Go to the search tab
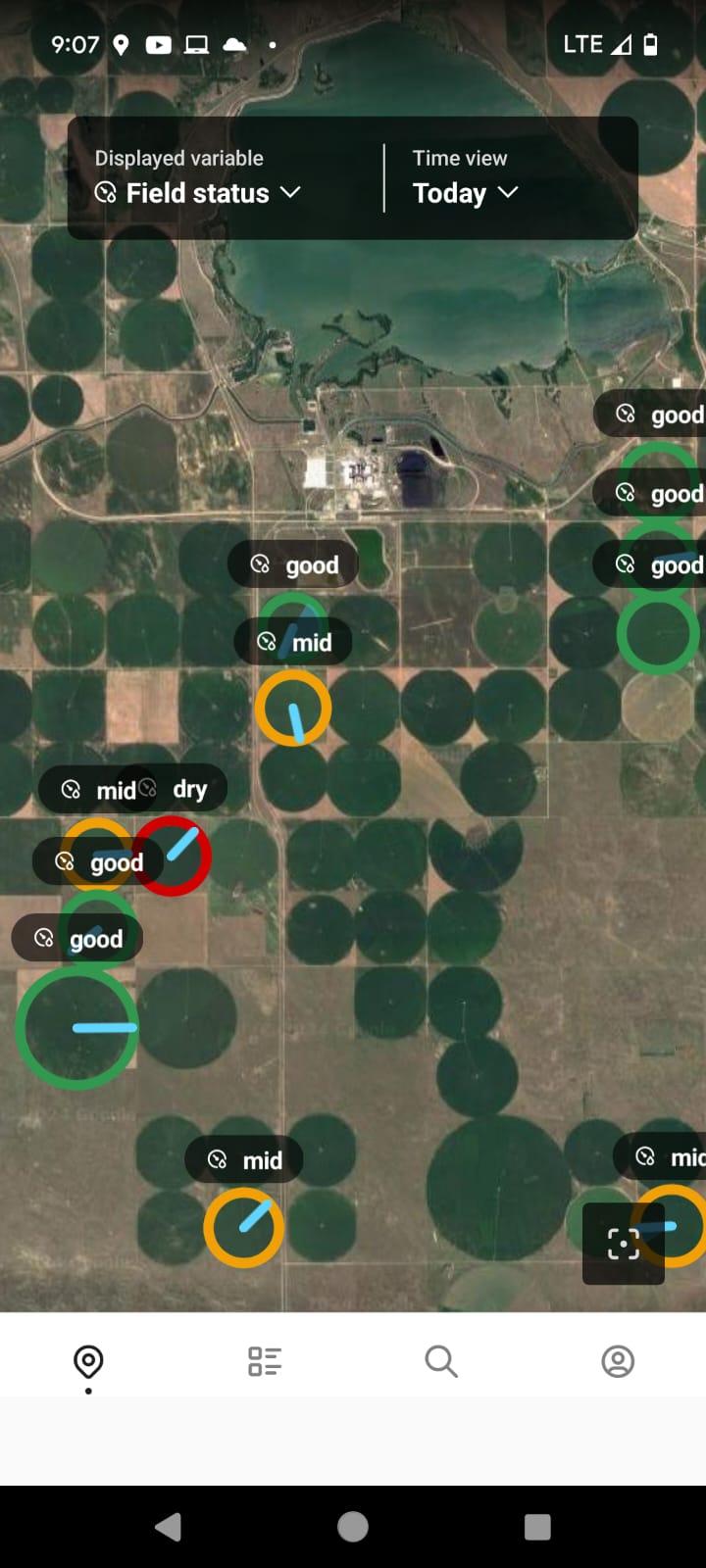The width and height of the screenshot is (706, 1568). coord(441,1361)
